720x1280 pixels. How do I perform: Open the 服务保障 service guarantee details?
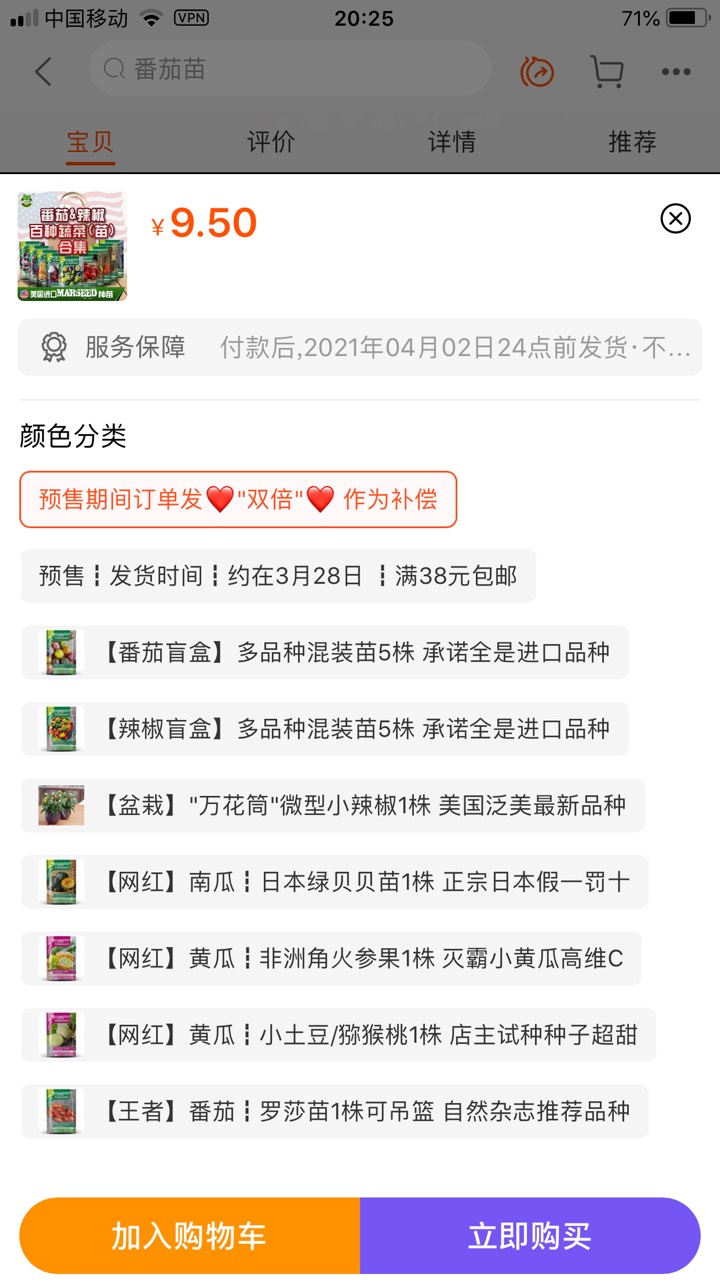pos(360,347)
